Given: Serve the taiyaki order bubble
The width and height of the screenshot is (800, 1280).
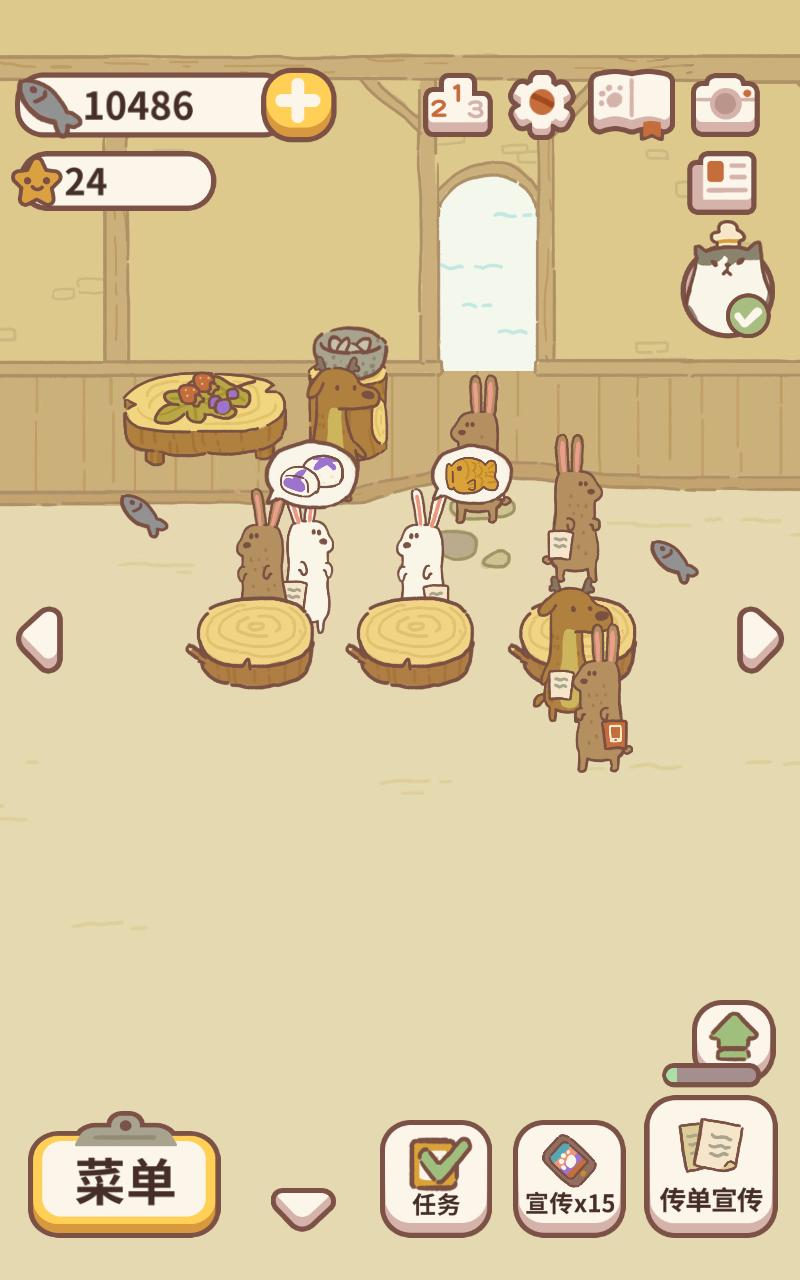Looking at the screenshot, I should (471, 475).
